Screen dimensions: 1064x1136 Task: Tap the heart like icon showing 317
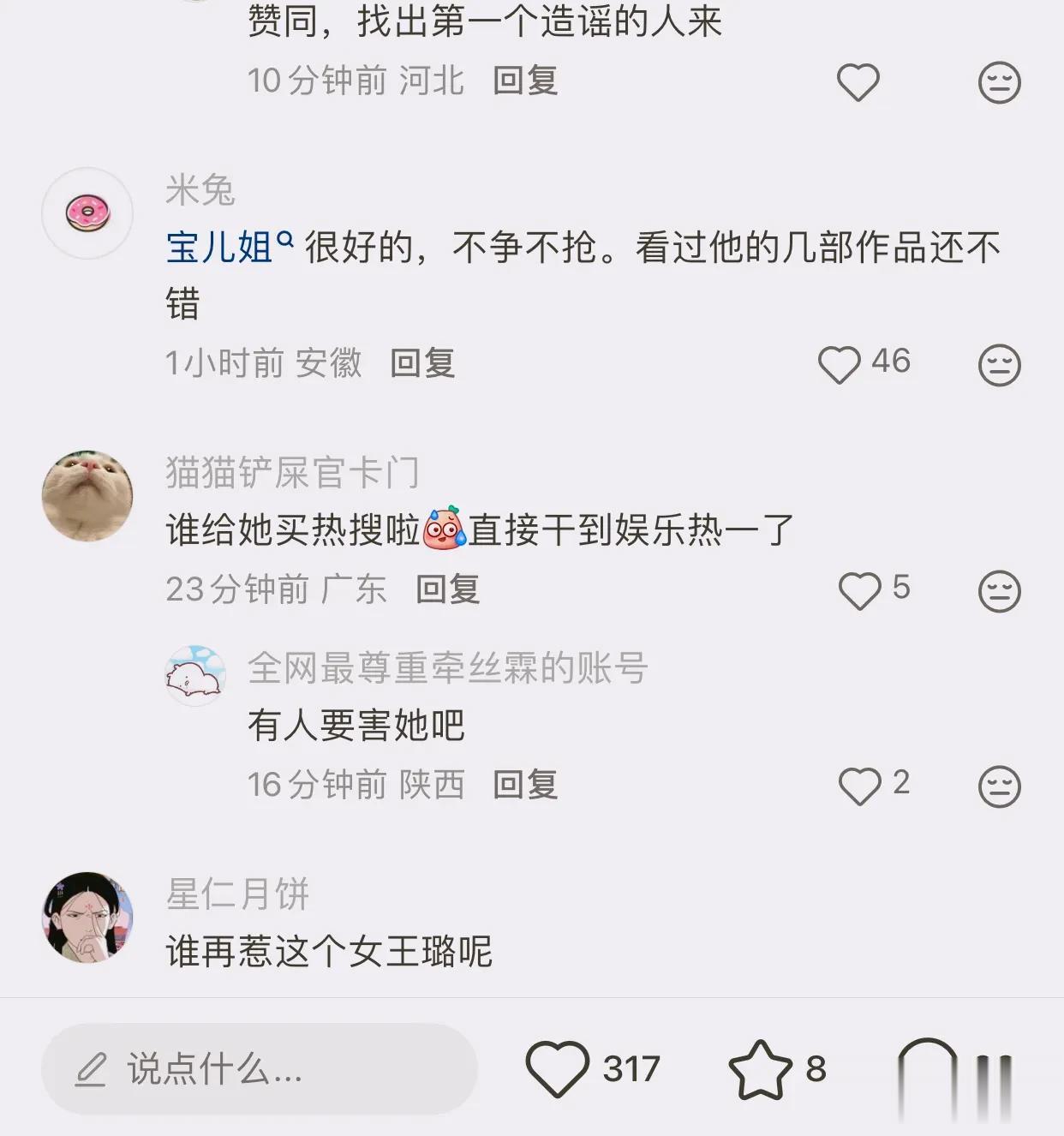click(x=558, y=1069)
